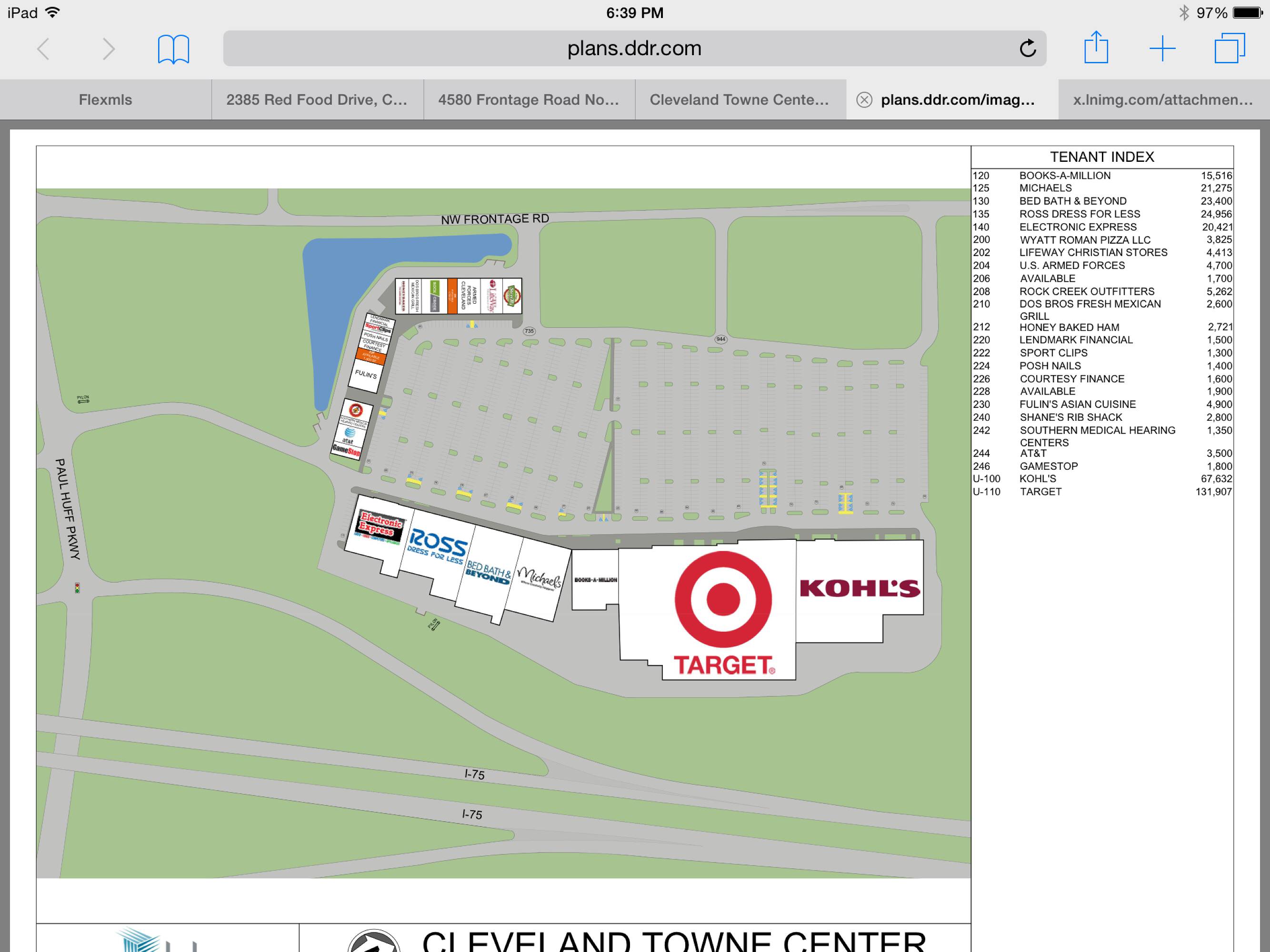Switch to the 4580 Frontage Road tab
Viewport: 1270px width, 952px height.
529,100
